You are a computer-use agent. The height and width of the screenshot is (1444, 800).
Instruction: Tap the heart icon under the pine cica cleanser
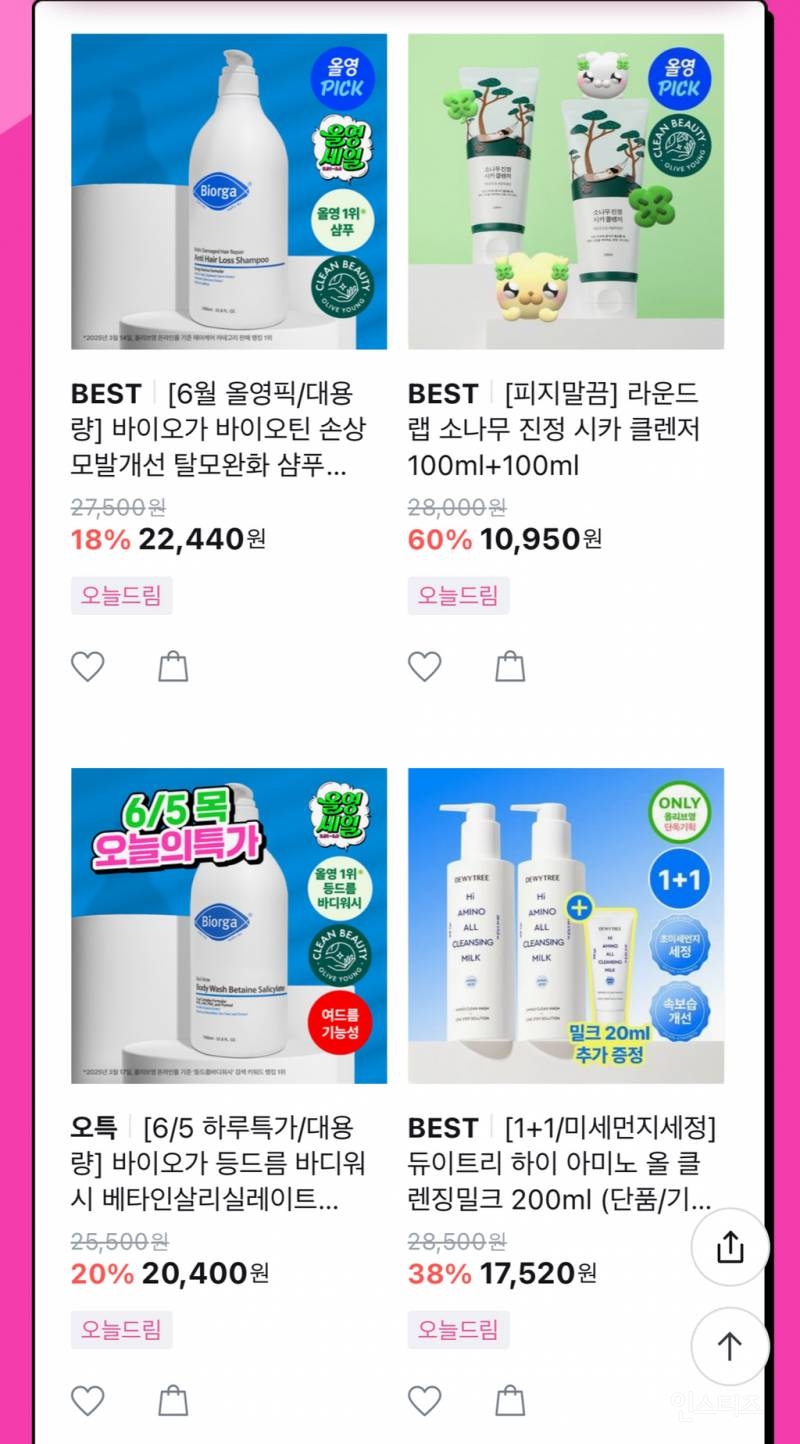pyautogui.click(x=425, y=668)
